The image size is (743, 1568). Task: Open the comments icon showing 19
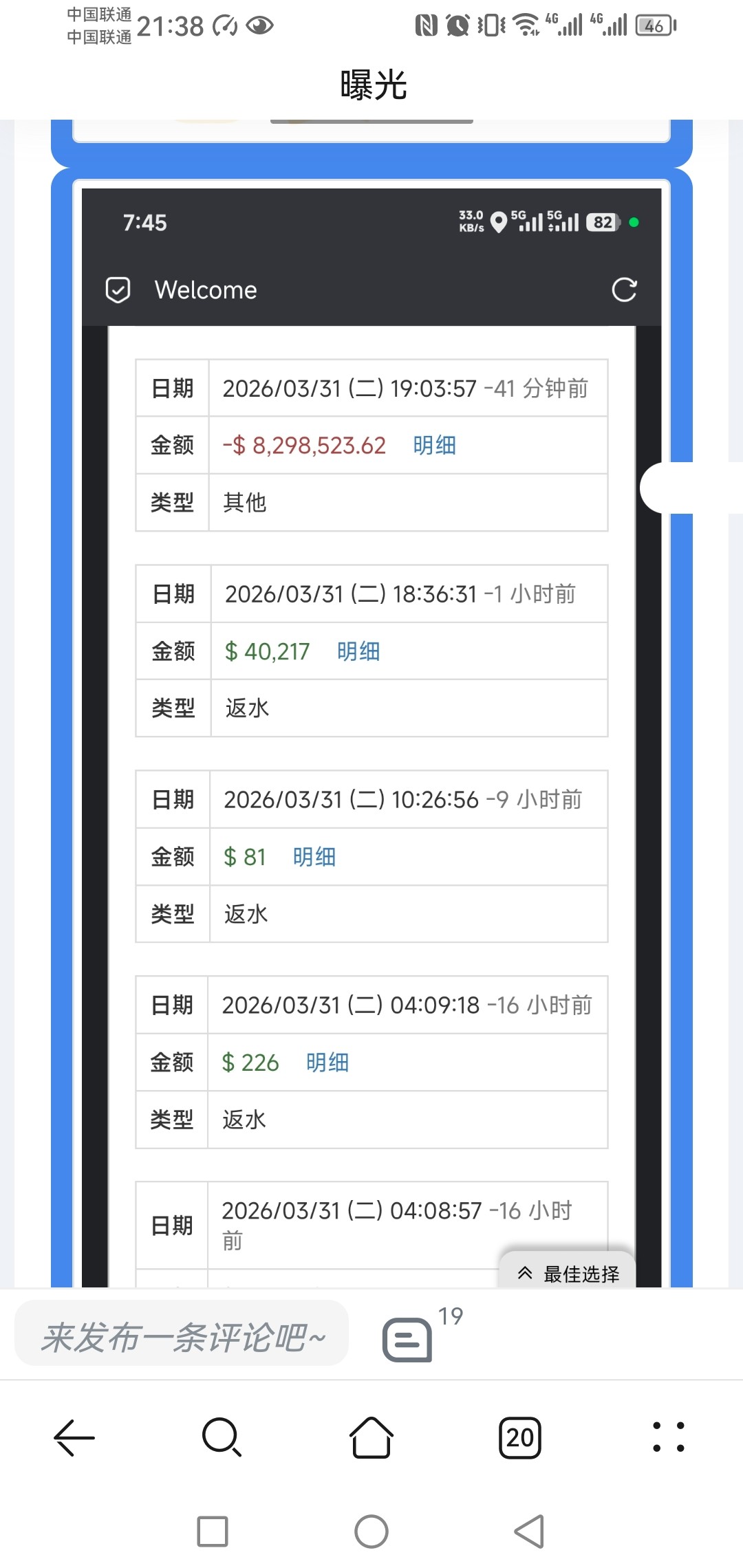[x=407, y=1339]
